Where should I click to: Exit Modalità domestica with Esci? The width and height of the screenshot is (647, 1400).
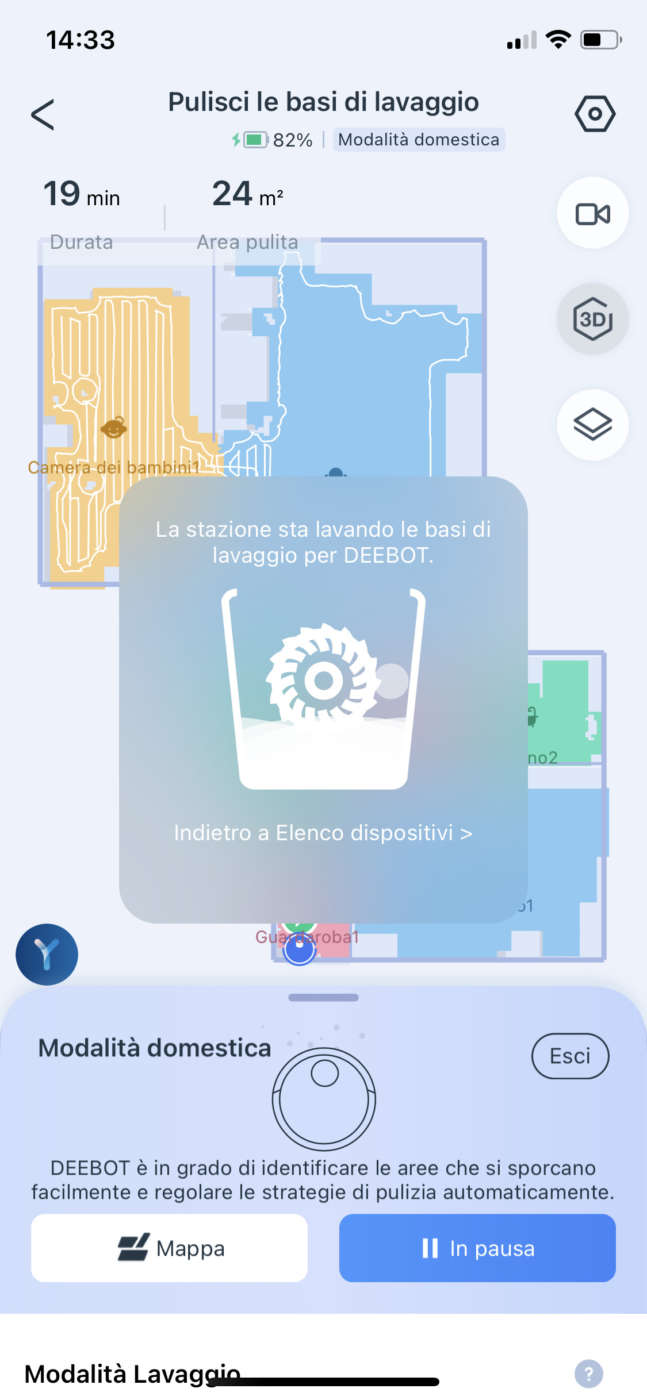pos(569,1055)
